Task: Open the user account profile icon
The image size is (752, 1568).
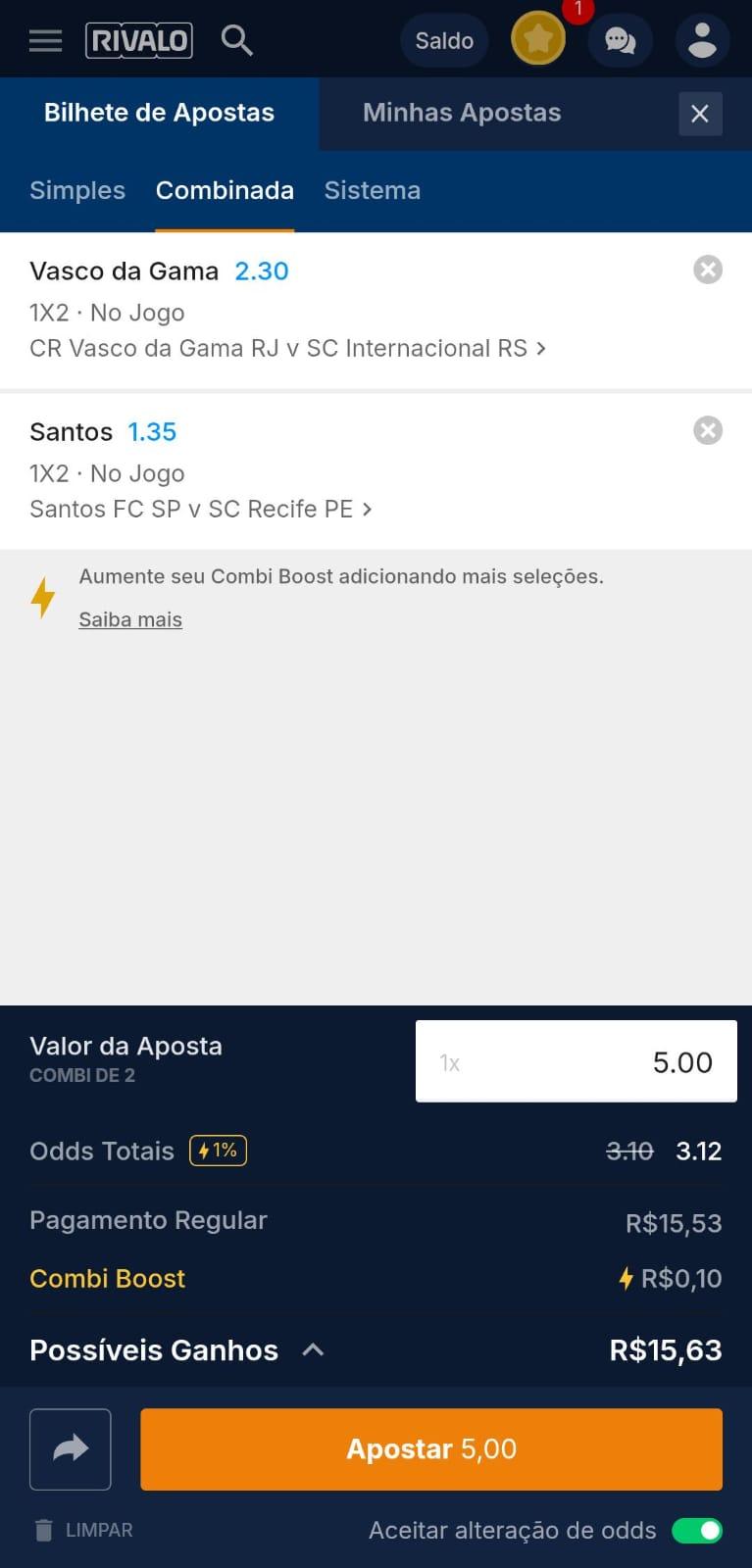Action: [x=702, y=40]
